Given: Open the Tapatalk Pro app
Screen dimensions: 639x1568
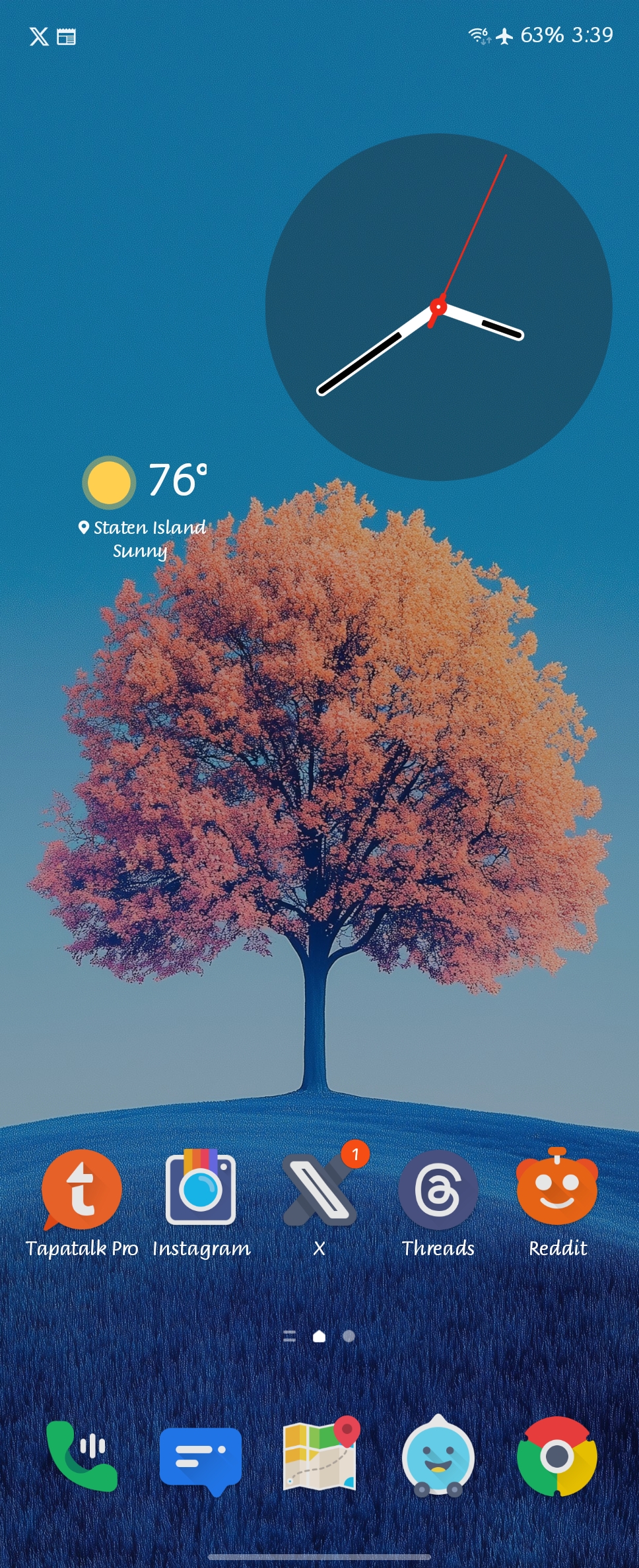Looking at the screenshot, I should pos(81,1191).
